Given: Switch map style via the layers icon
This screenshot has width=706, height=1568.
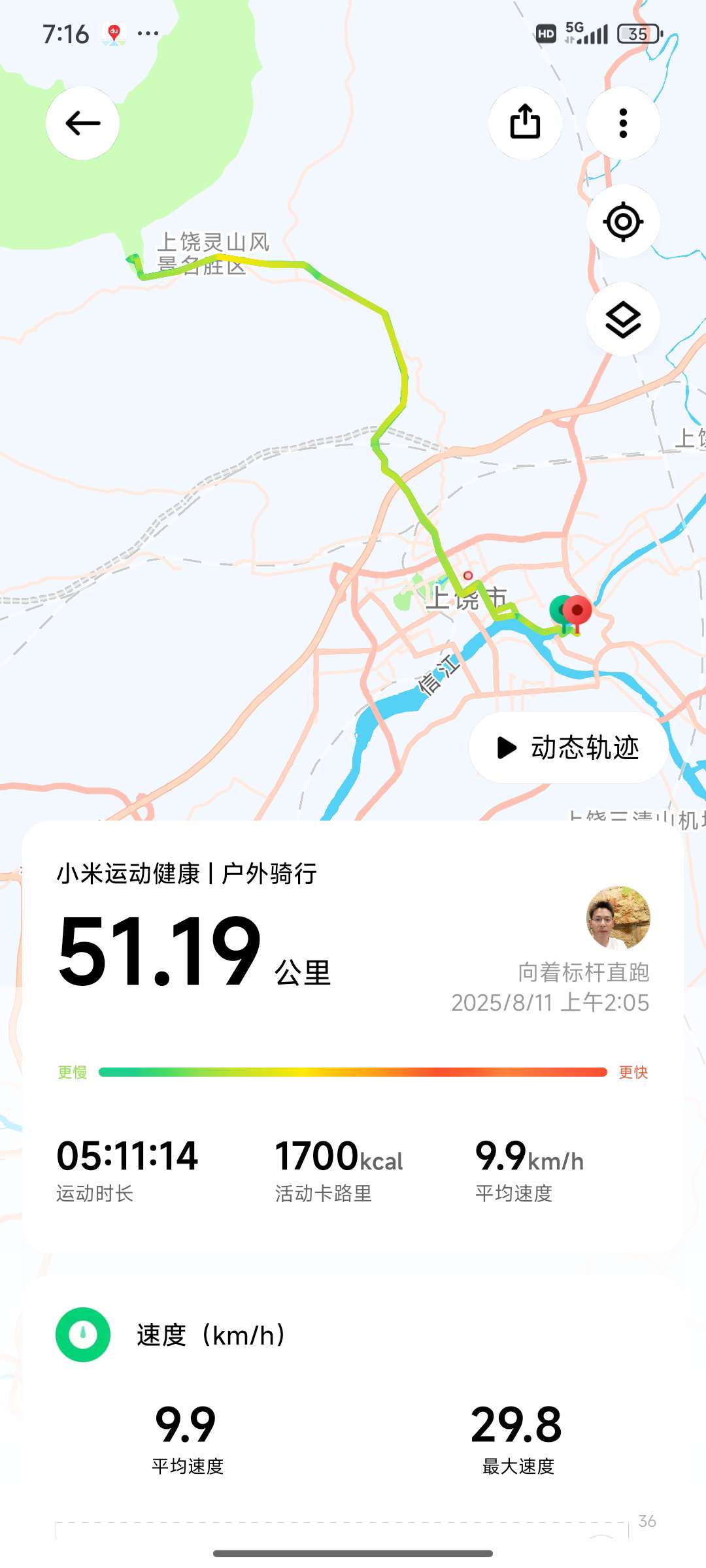Looking at the screenshot, I should click(x=622, y=320).
